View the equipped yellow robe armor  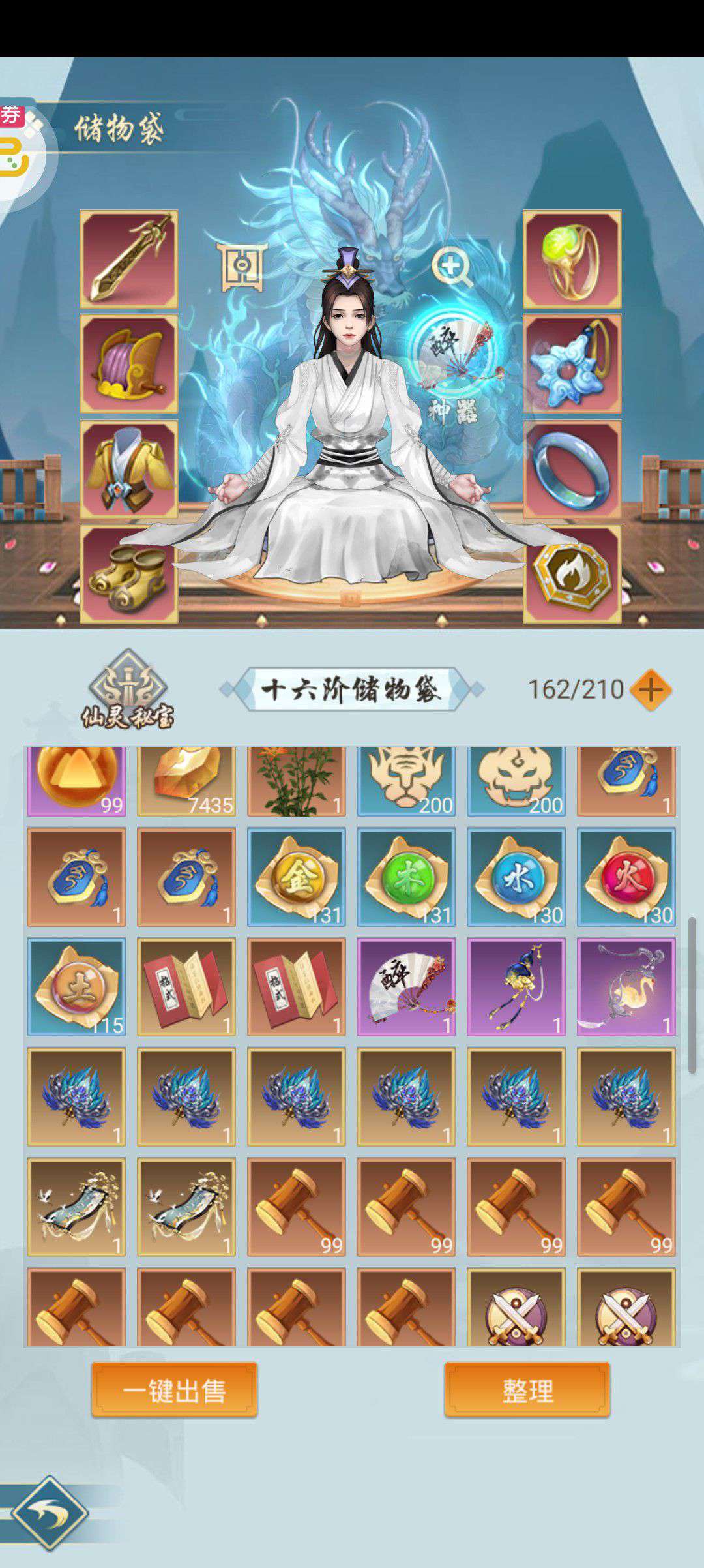(129, 469)
